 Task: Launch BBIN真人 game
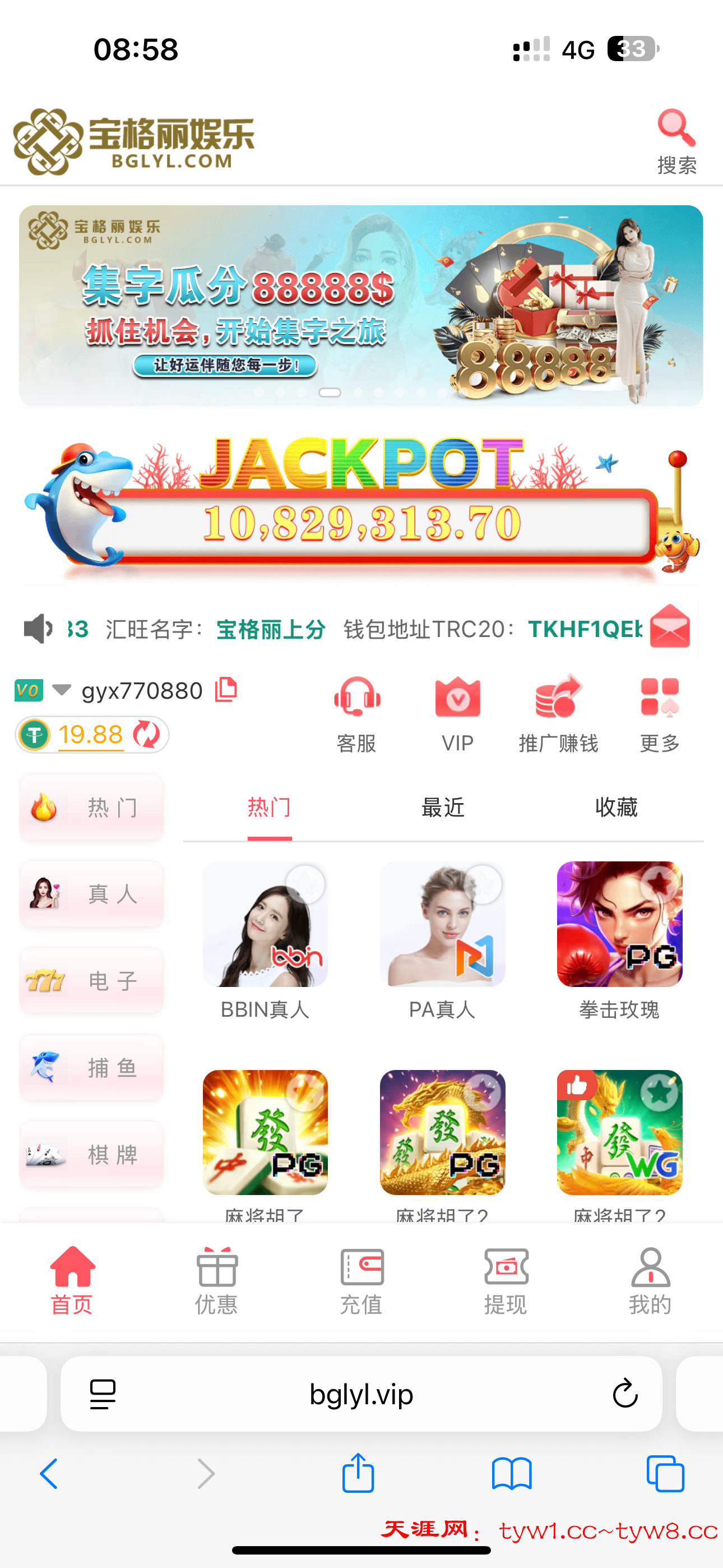(x=265, y=924)
